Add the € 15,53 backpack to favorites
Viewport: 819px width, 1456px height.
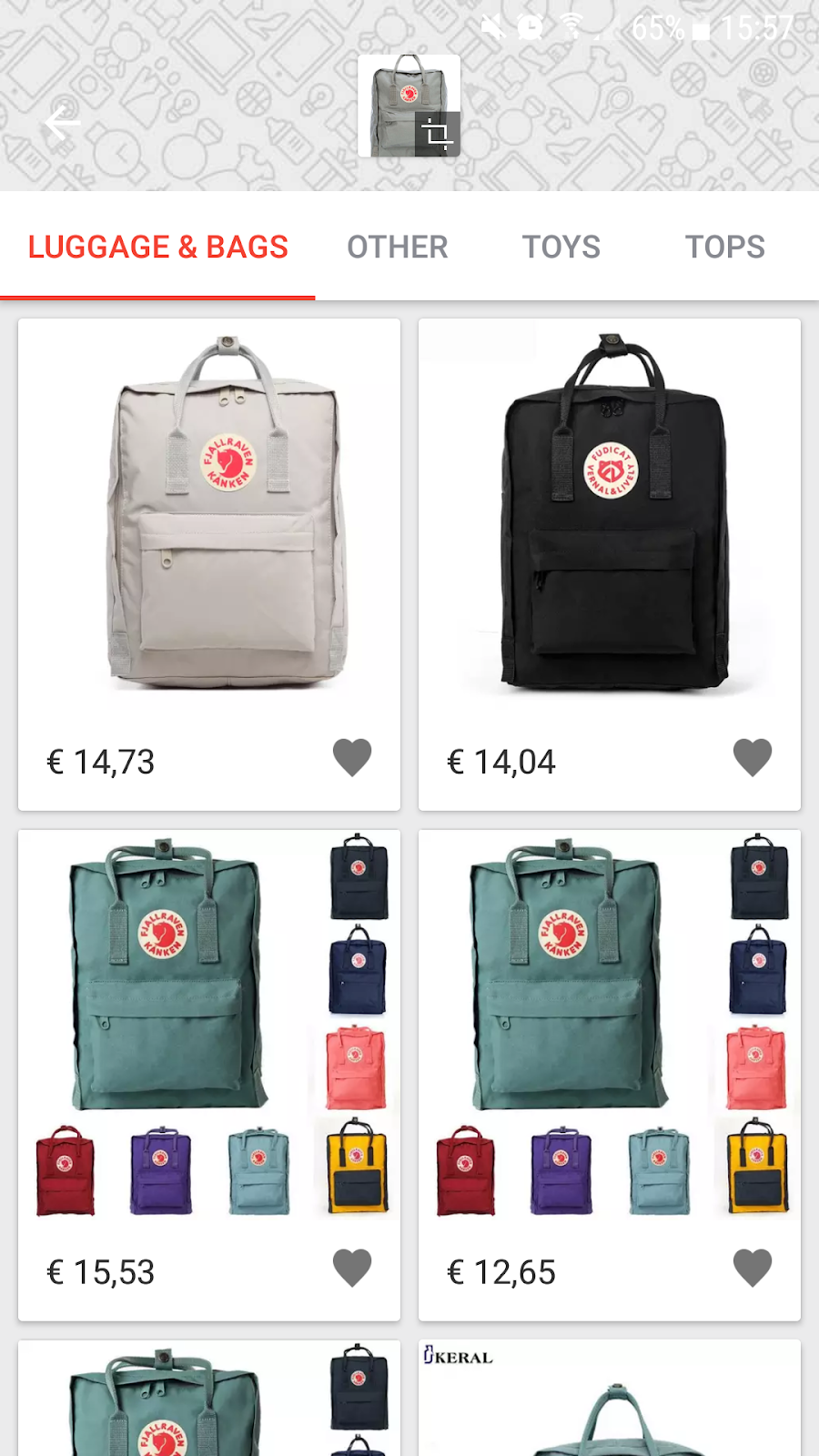(x=352, y=1268)
